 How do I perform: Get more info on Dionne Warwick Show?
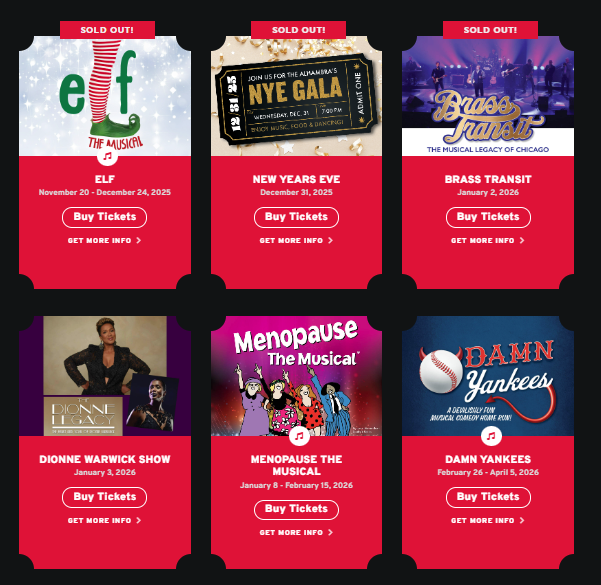(x=105, y=521)
